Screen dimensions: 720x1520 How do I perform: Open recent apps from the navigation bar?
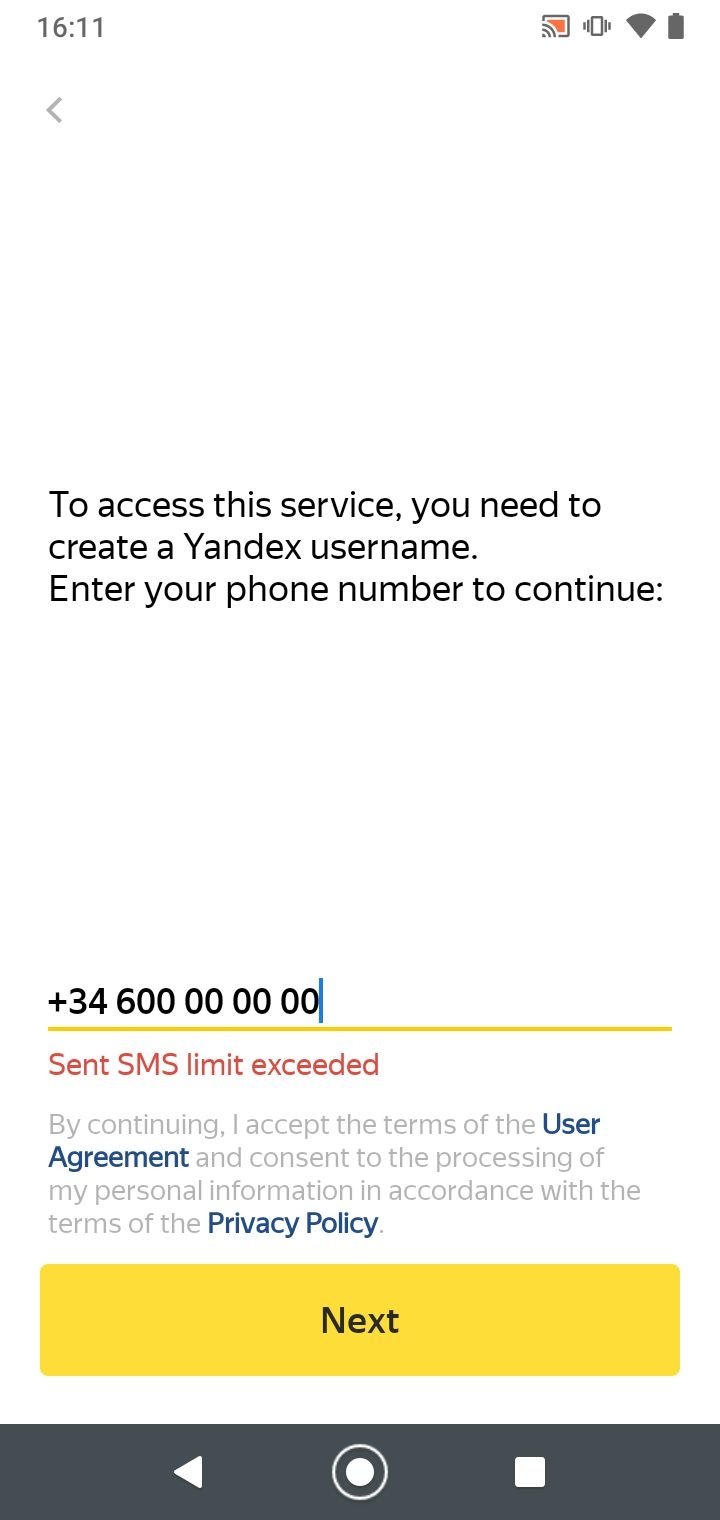tap(529, 1472)
